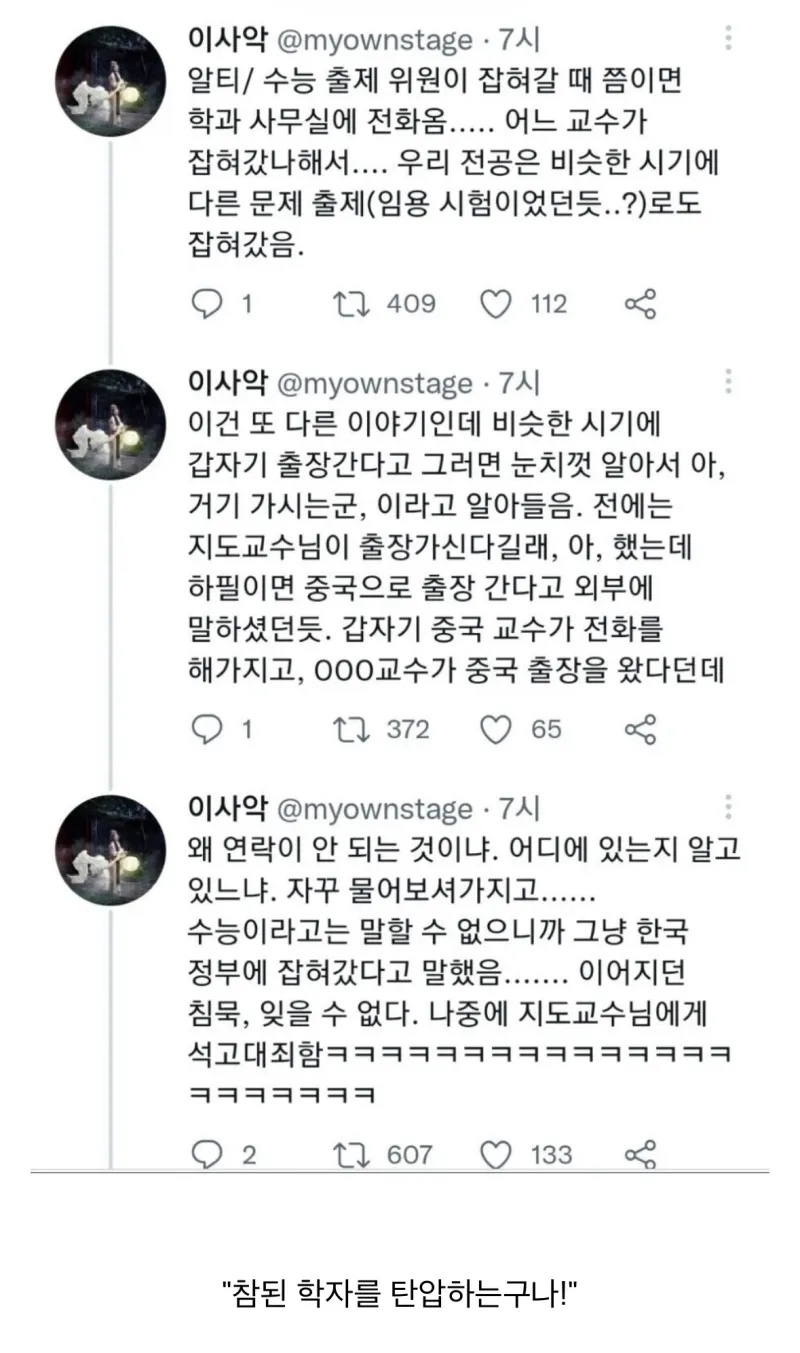Reply to the tweet starting 왜 연락이 안 되는
The height and width of the screenshot is (1353, 800).
point(207,1155)
